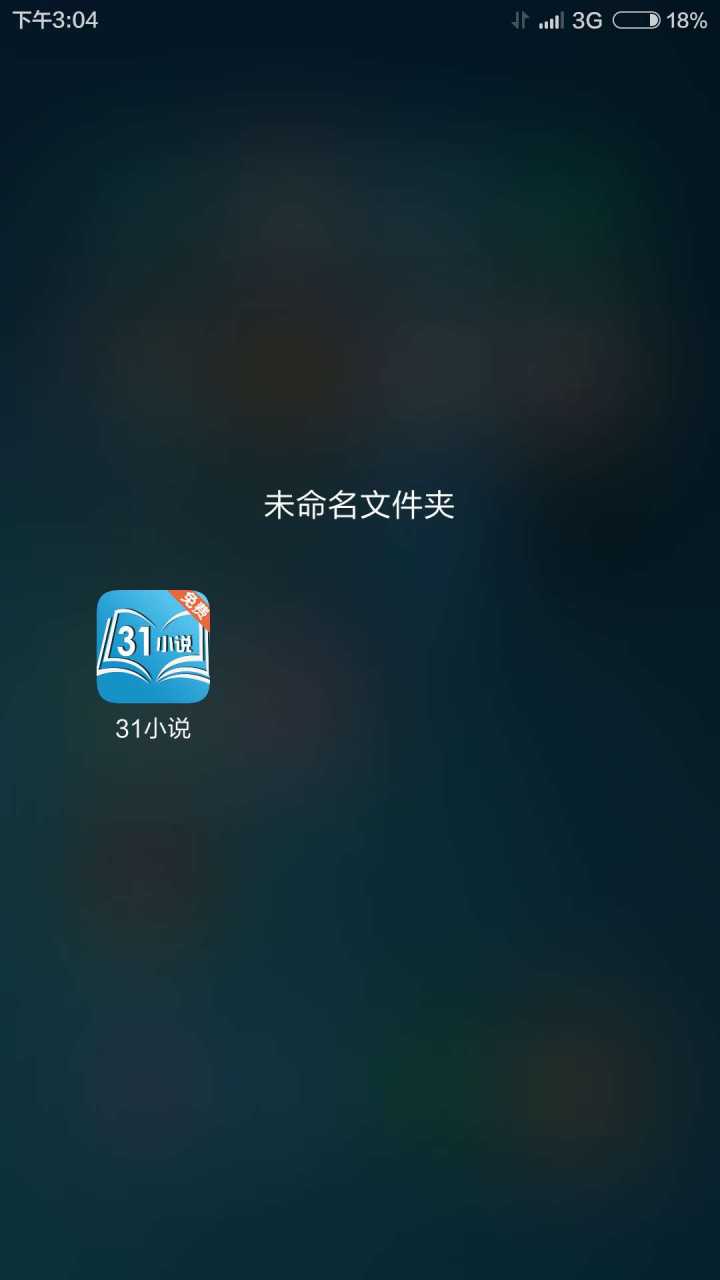The width and height of the screenshot is (720, 1280).
Task: Close the folder by tapping the background
Action: pos(360,1050)
